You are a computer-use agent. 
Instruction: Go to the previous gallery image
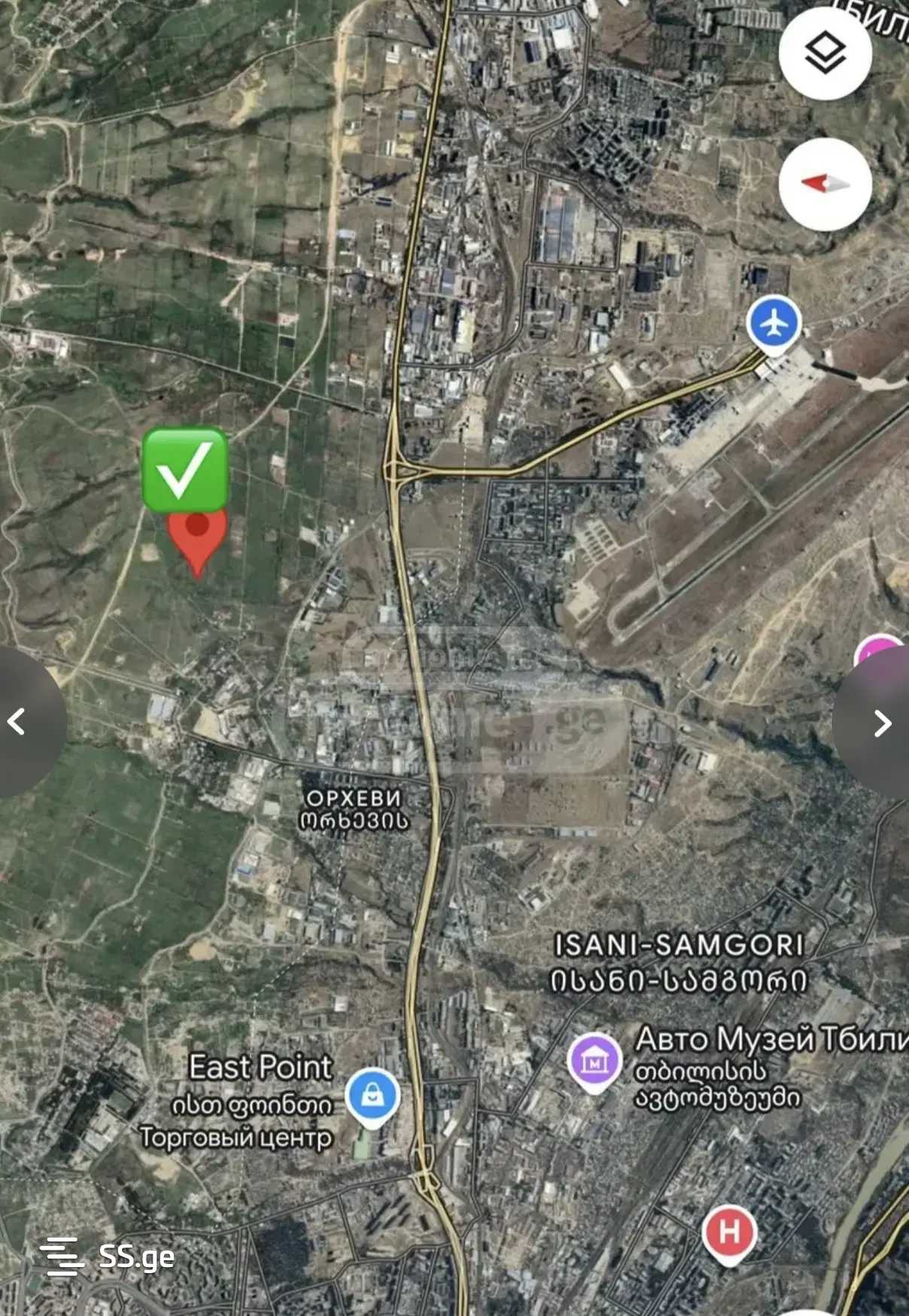pyautogui.click(x=18, y=722)
